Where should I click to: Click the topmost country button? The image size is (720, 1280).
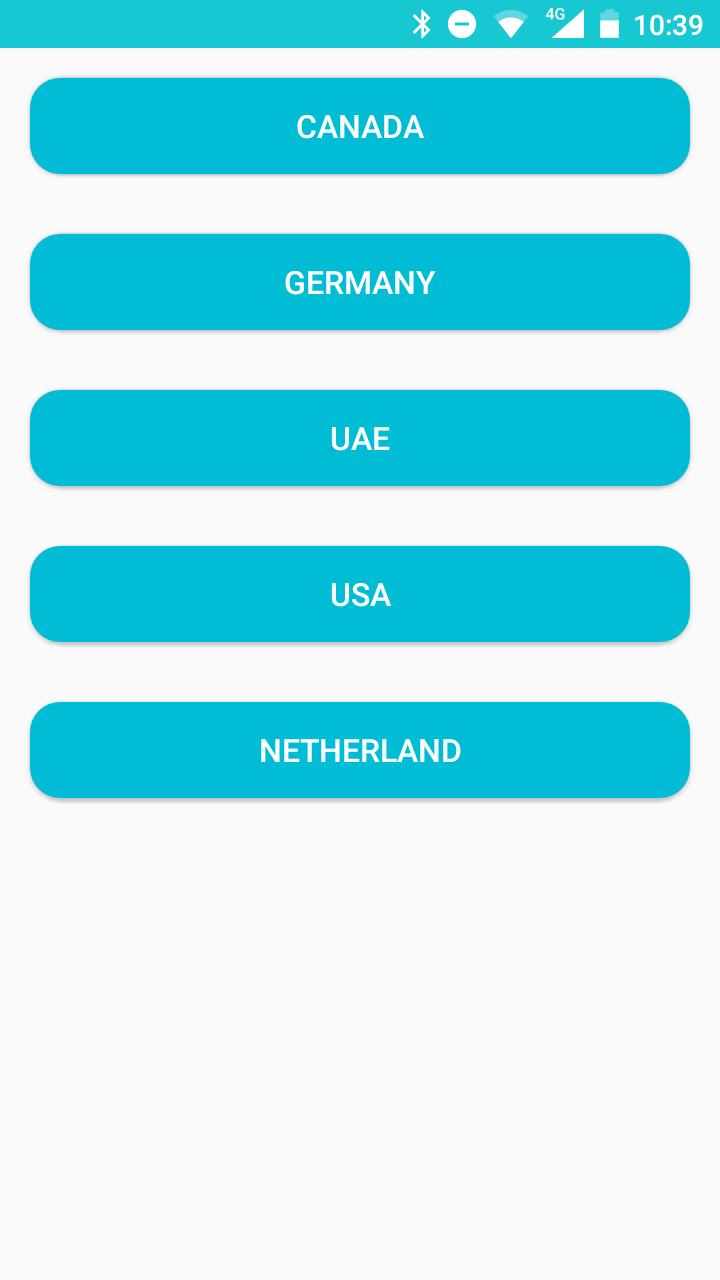coord(360,126)
